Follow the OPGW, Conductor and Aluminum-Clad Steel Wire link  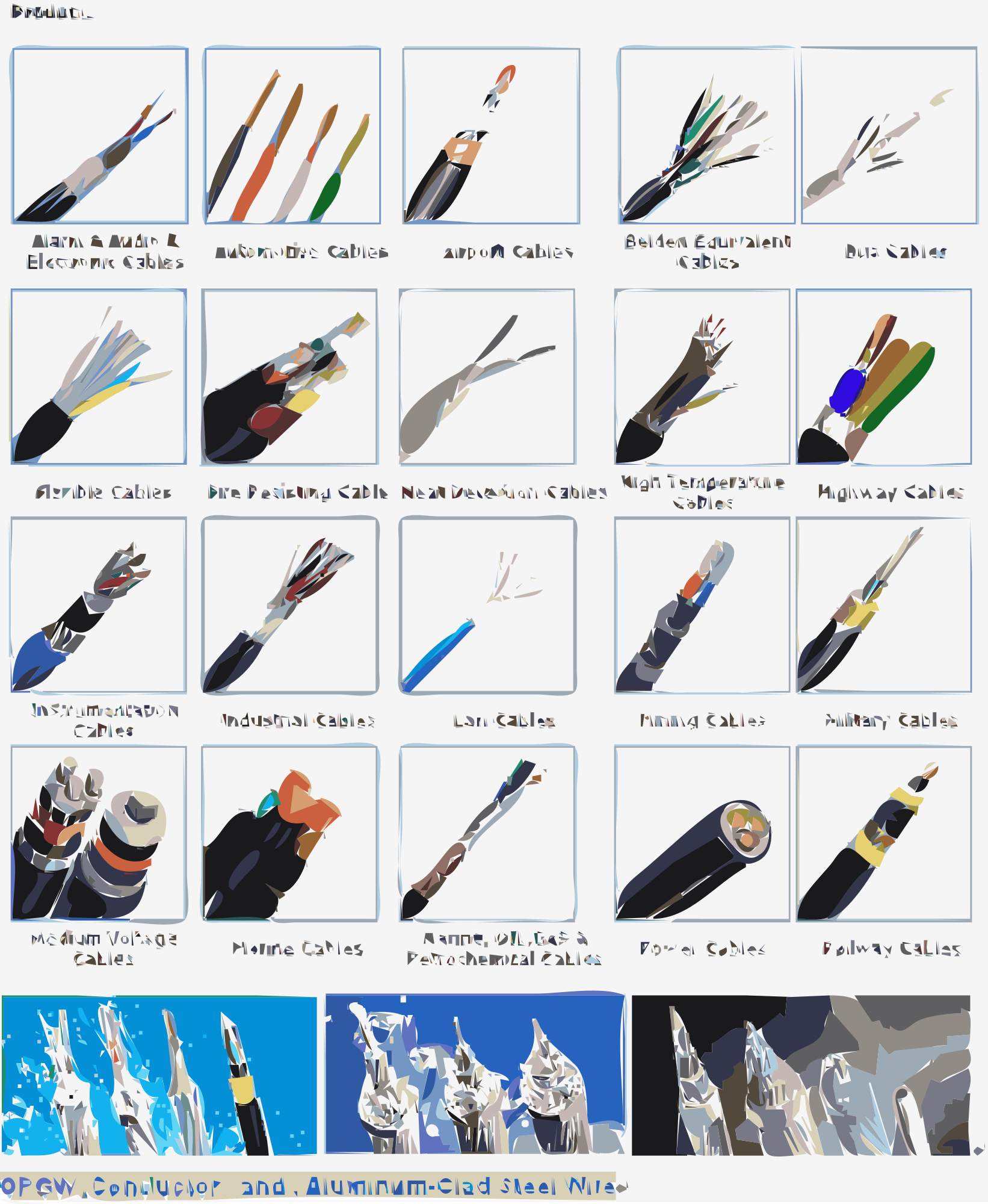coord(308,1187)
